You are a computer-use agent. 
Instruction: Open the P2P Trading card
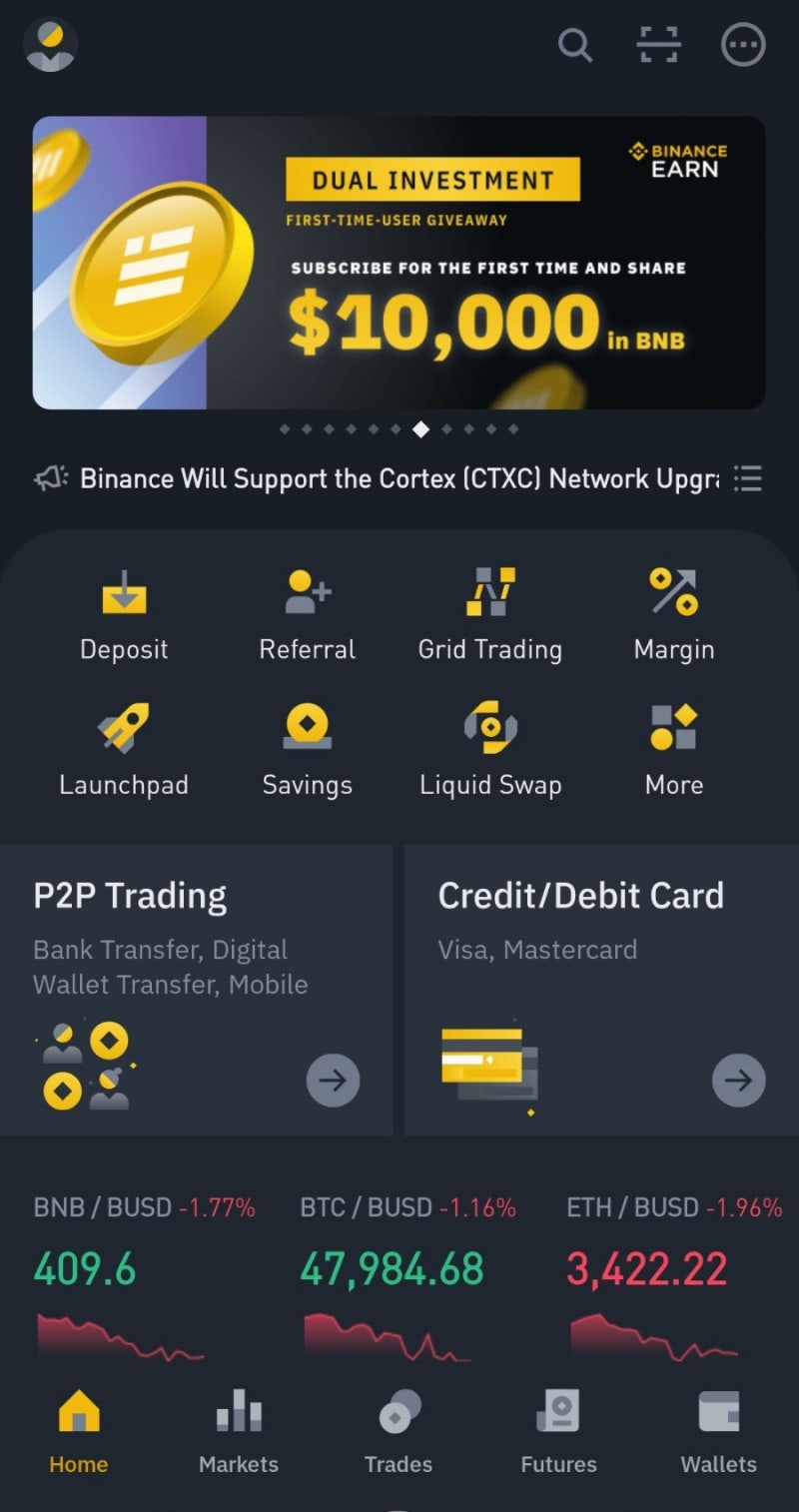tap(197, 990)
